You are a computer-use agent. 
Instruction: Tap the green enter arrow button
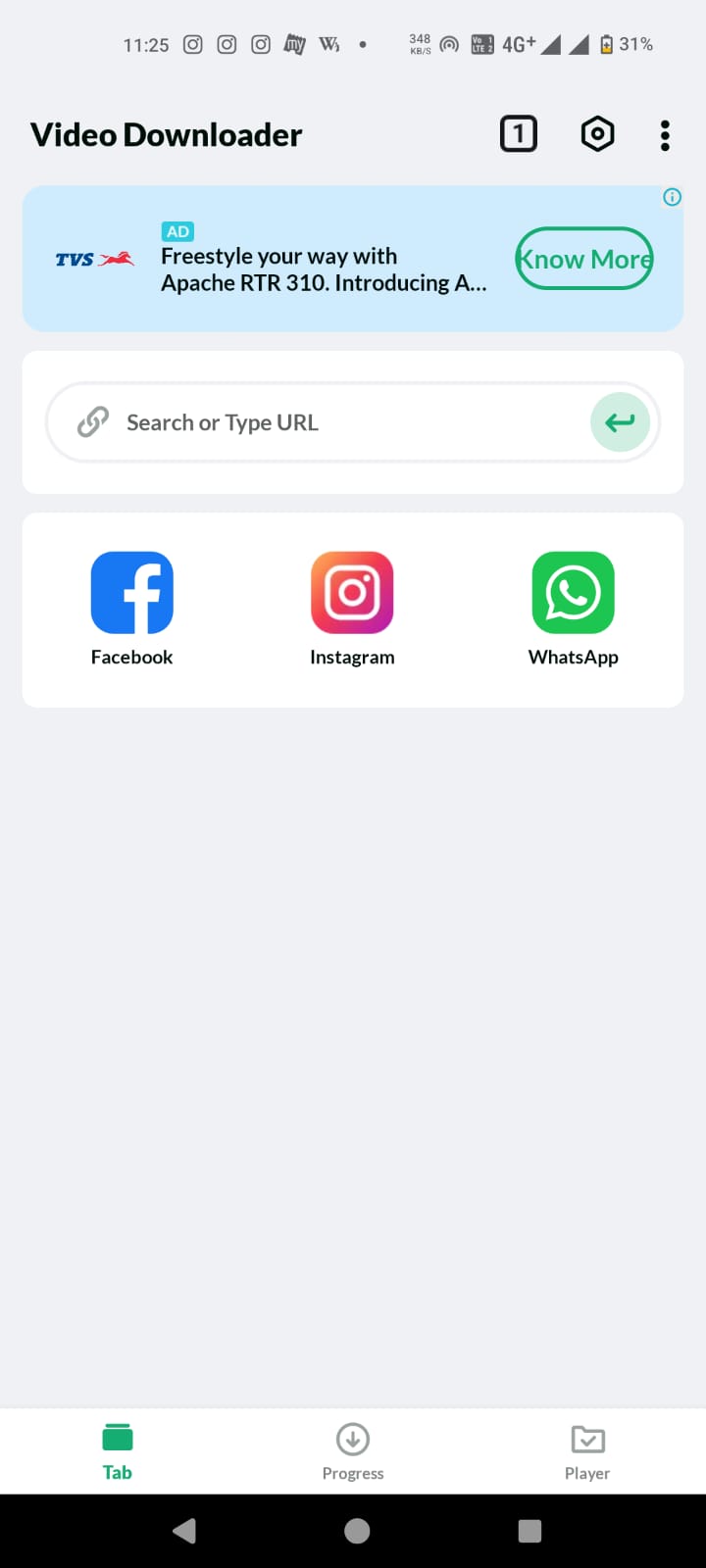(620, 422)
